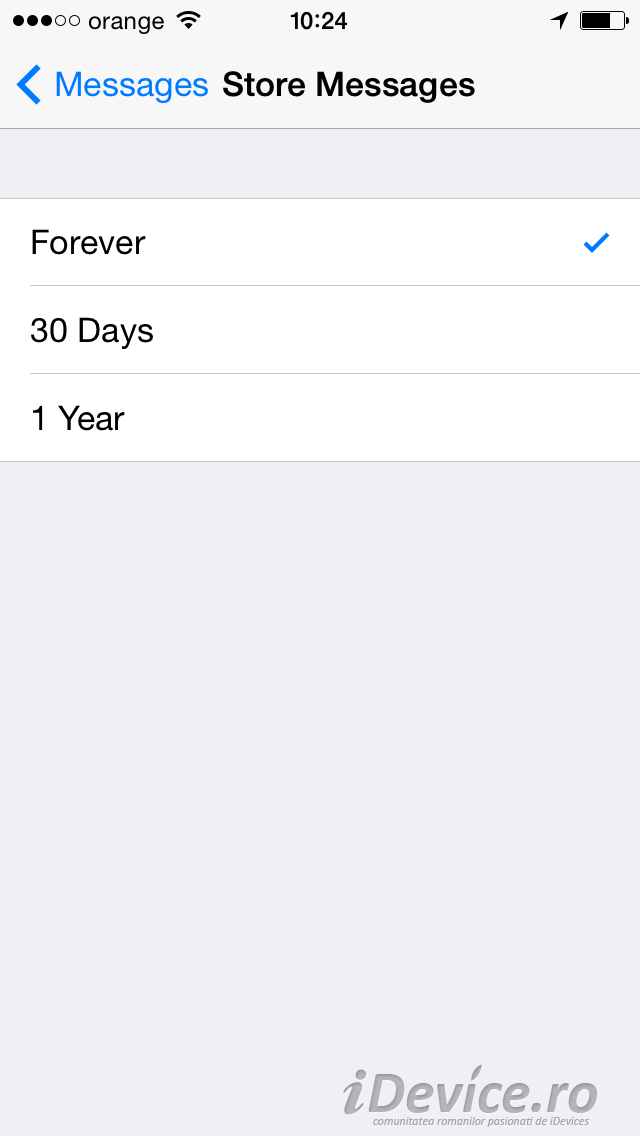The width and height of the screenshot is (640, 1136).
Task: Go back to Messages settings
Action: click(112, 85)
